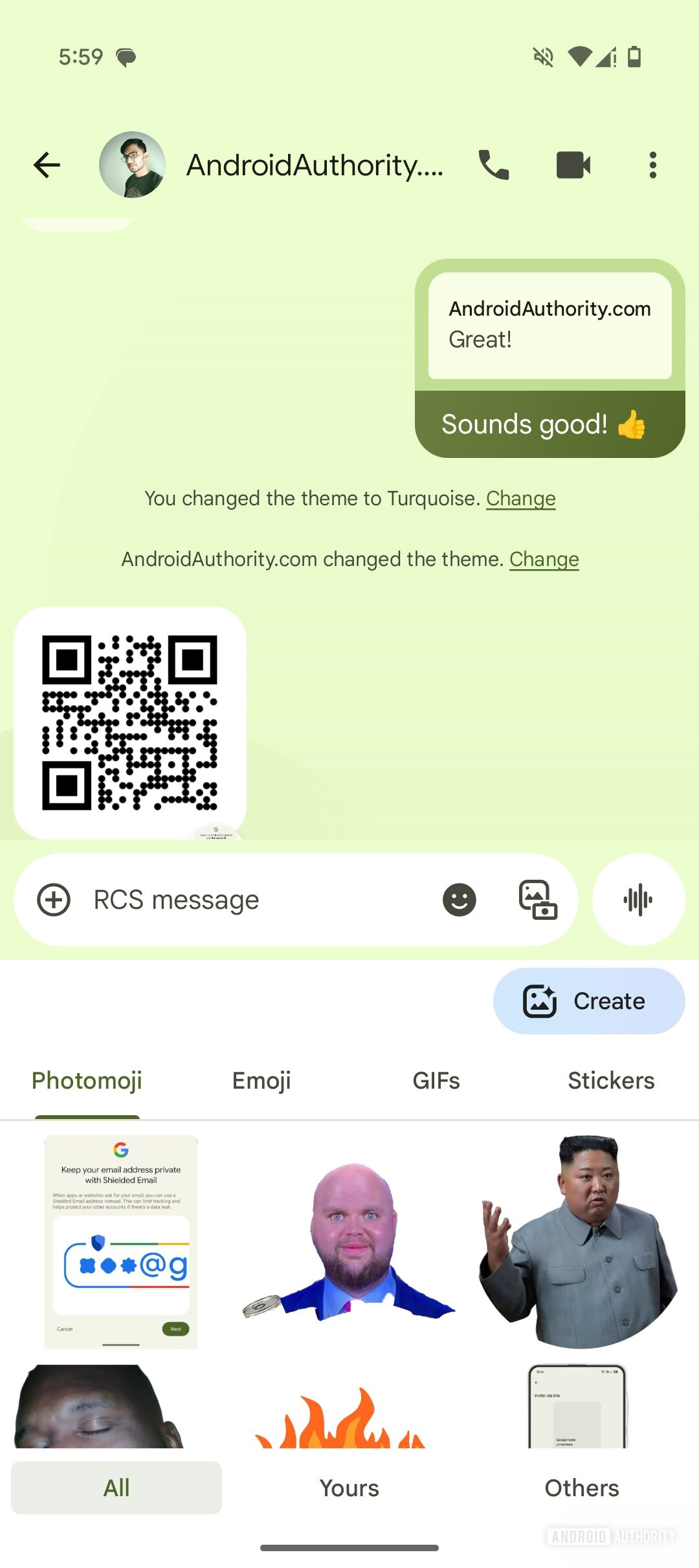
Task: Tap Change next to AndroidAuthority.com theme notice
Action: (544, 560)
